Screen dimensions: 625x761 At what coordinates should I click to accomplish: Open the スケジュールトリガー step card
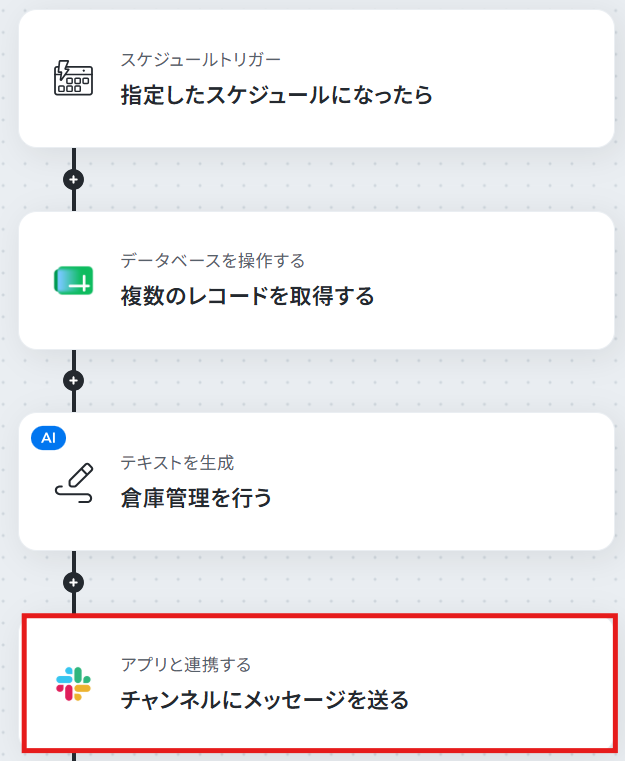316,79
